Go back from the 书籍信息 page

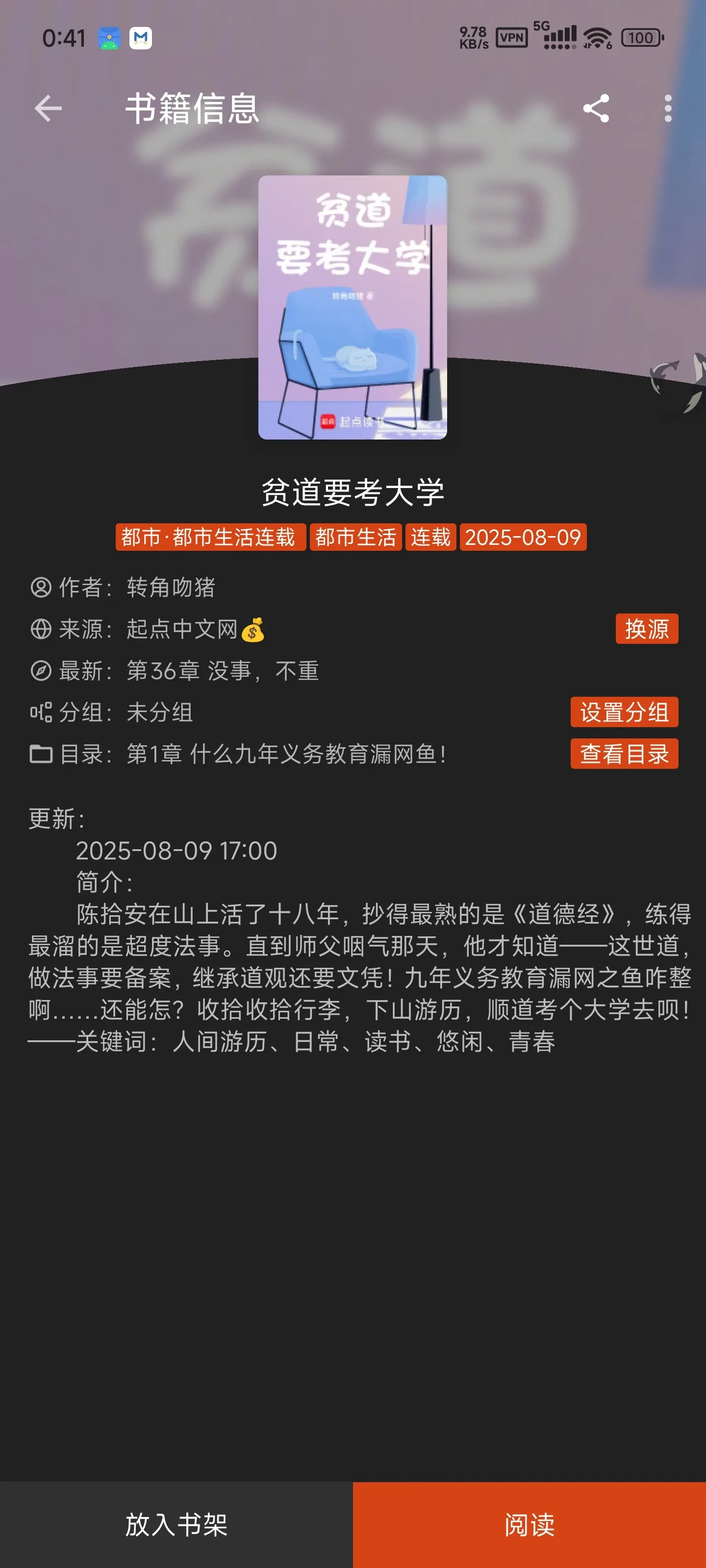click(x=48, y=109)
